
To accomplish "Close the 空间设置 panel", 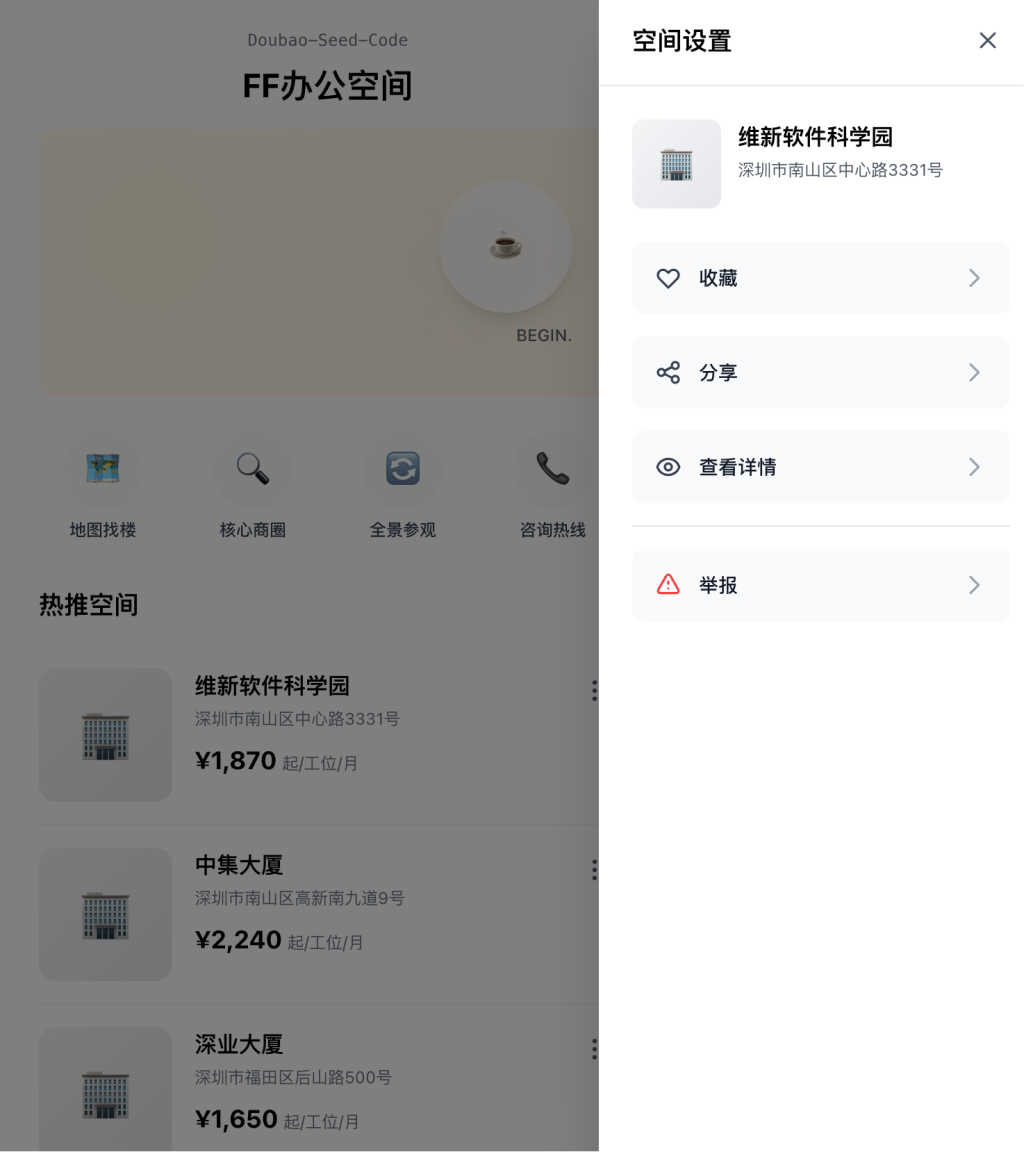I will tap(987, 41).
